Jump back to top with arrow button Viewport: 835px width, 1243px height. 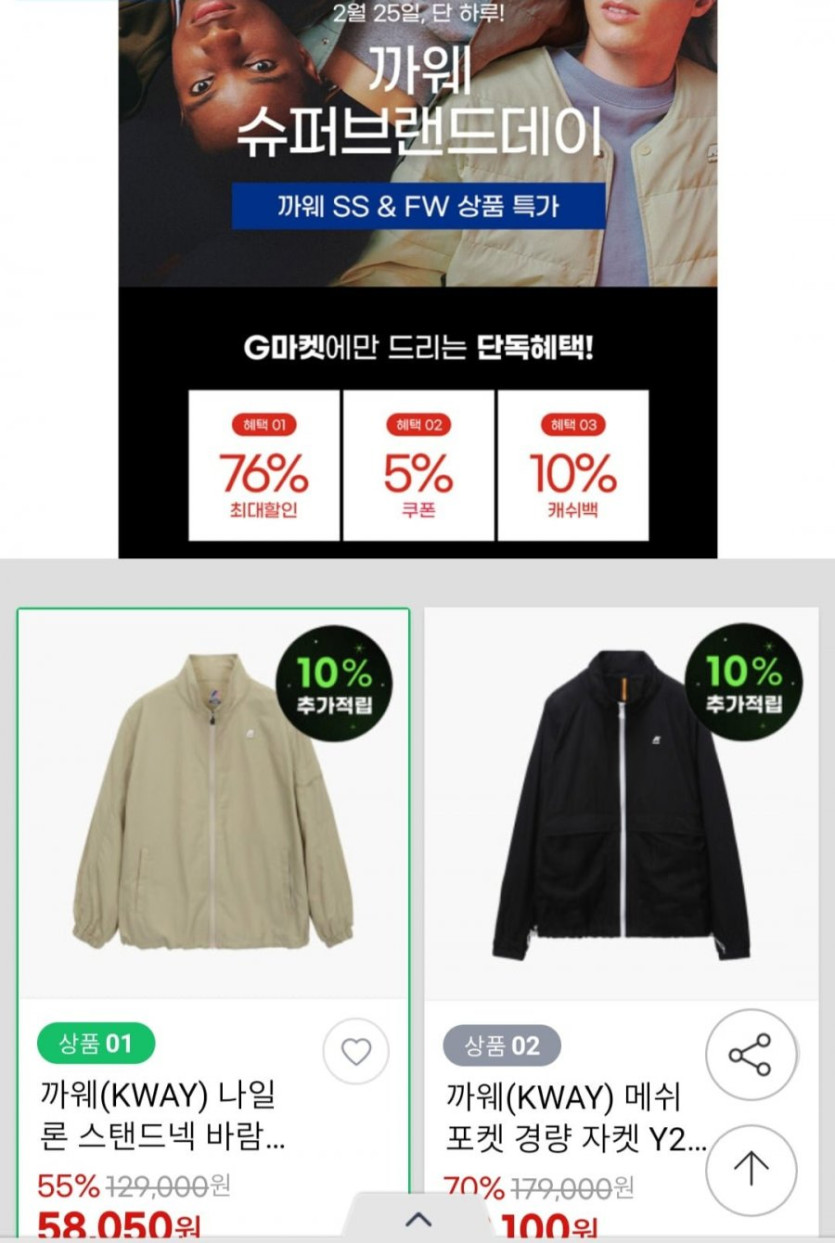[751, 1170]
